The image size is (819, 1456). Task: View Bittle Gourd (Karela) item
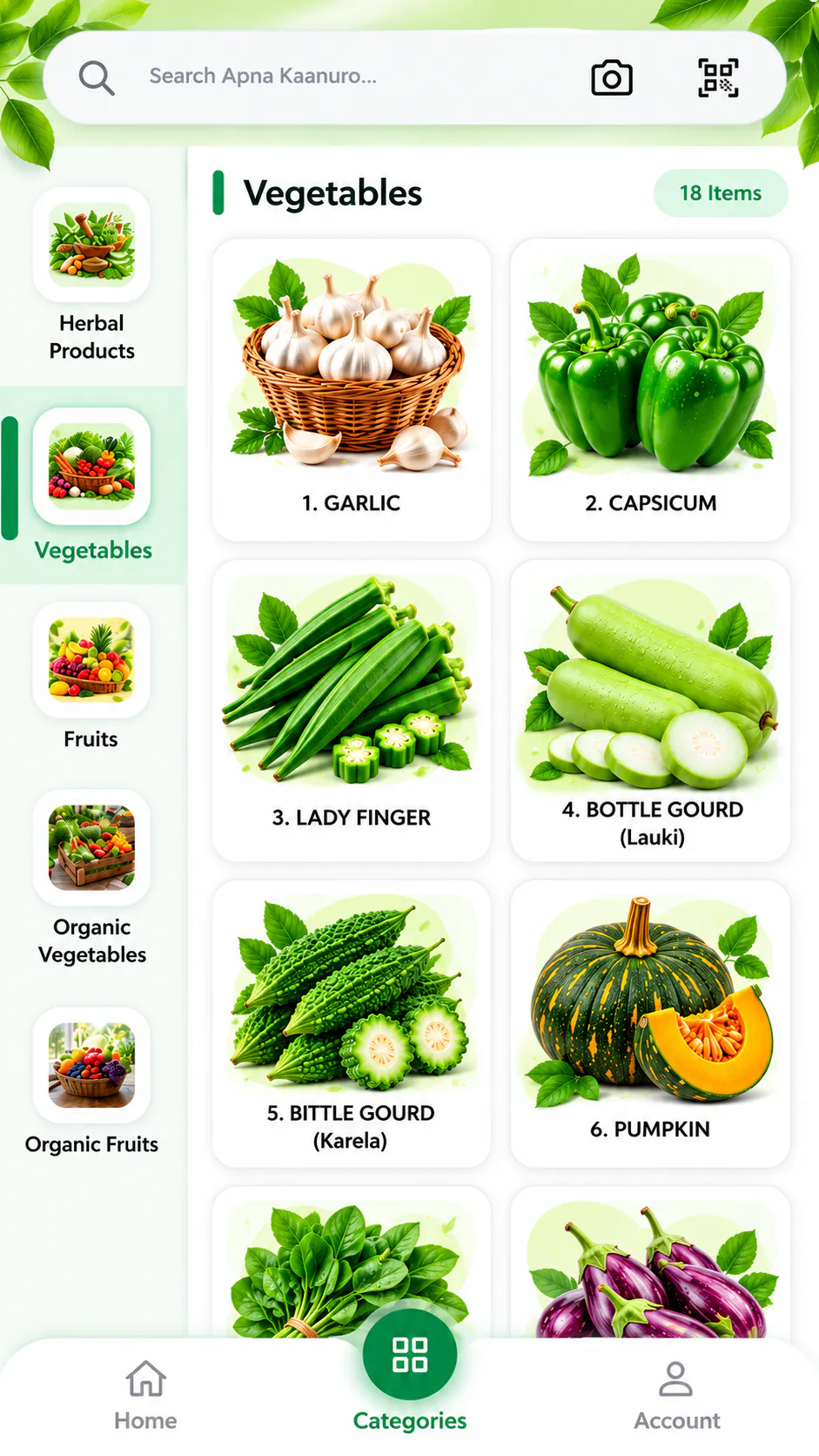(x=352, y=1023)
